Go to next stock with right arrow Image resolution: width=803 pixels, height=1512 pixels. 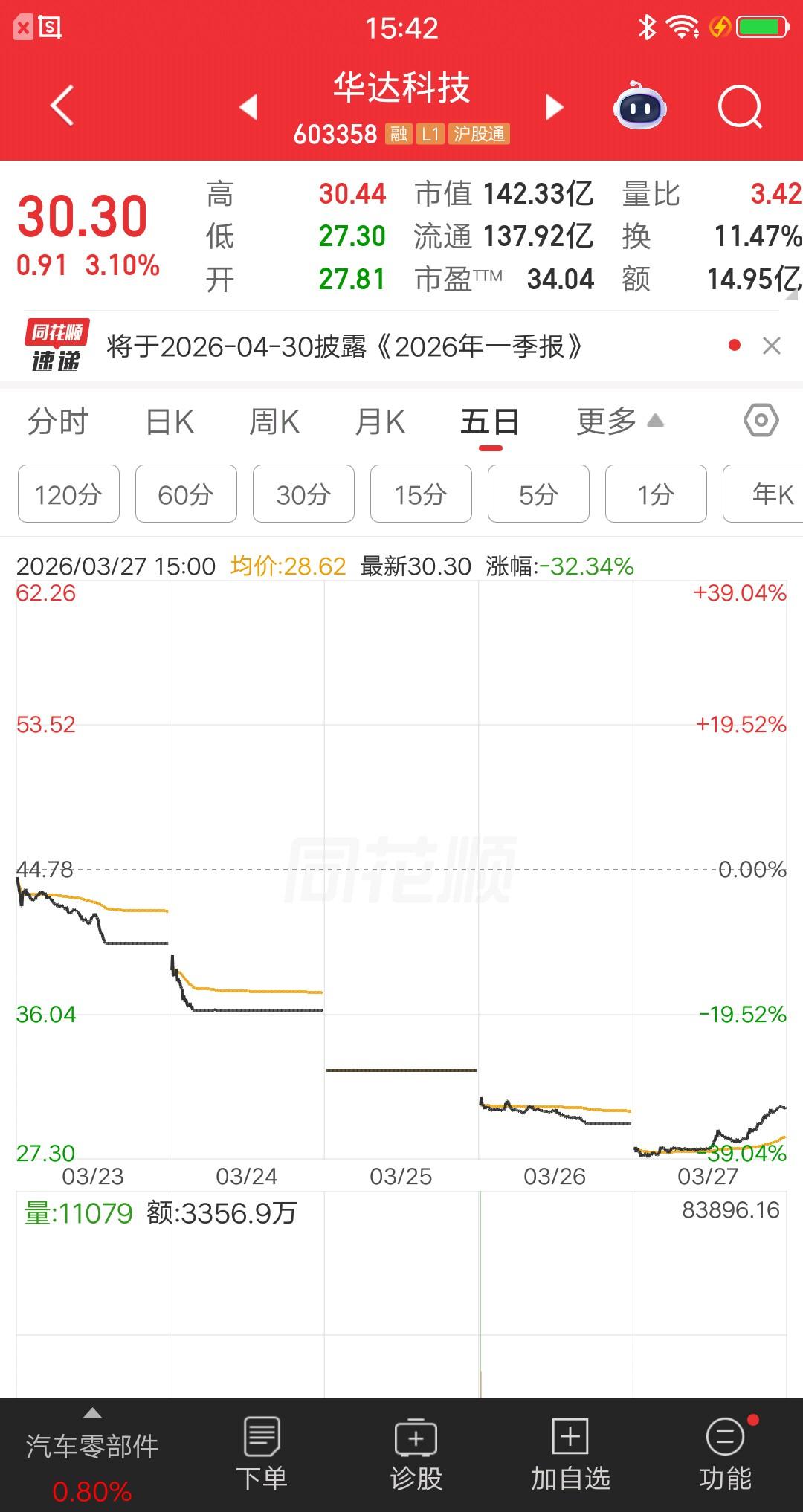coord(554,107)
